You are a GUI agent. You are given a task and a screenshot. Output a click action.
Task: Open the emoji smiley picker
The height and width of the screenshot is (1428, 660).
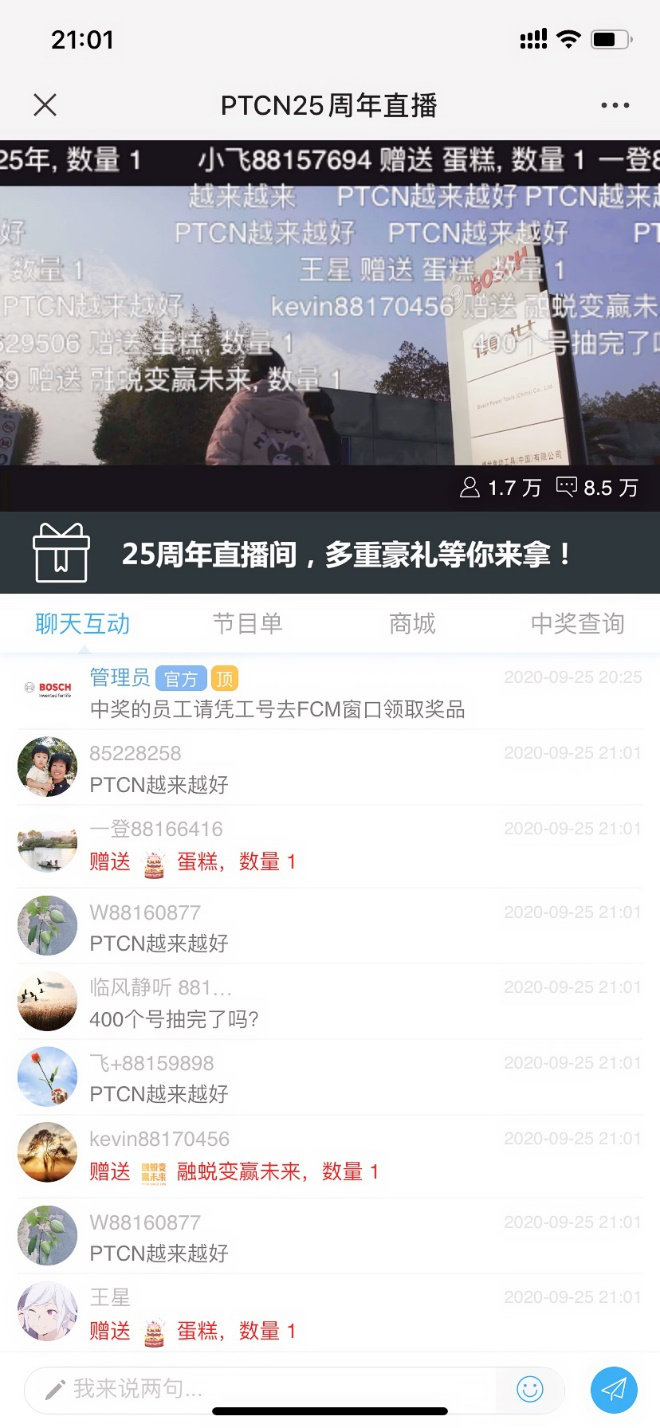[530, 1389]
